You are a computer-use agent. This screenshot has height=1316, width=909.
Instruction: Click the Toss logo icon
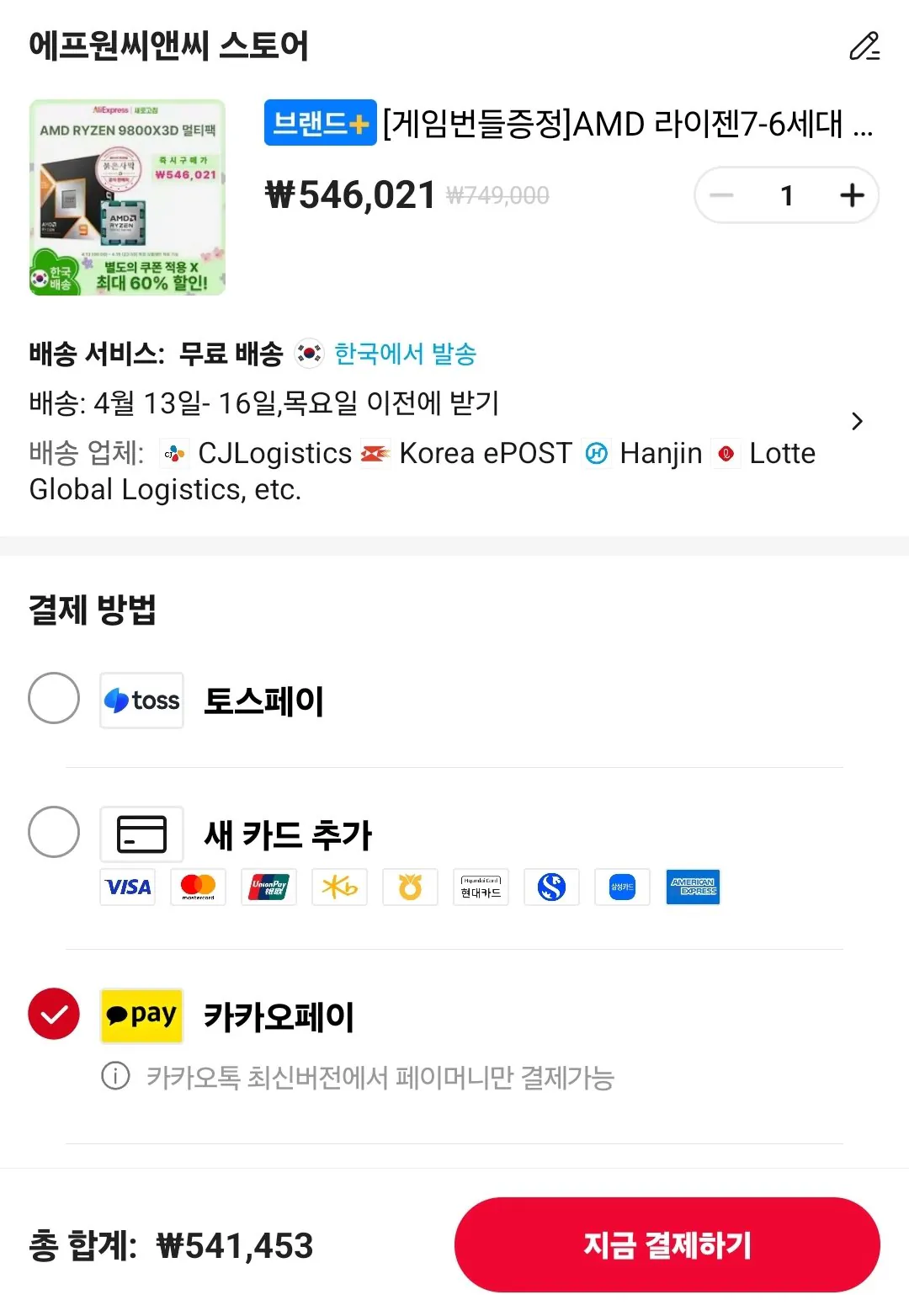pos(141,700)
